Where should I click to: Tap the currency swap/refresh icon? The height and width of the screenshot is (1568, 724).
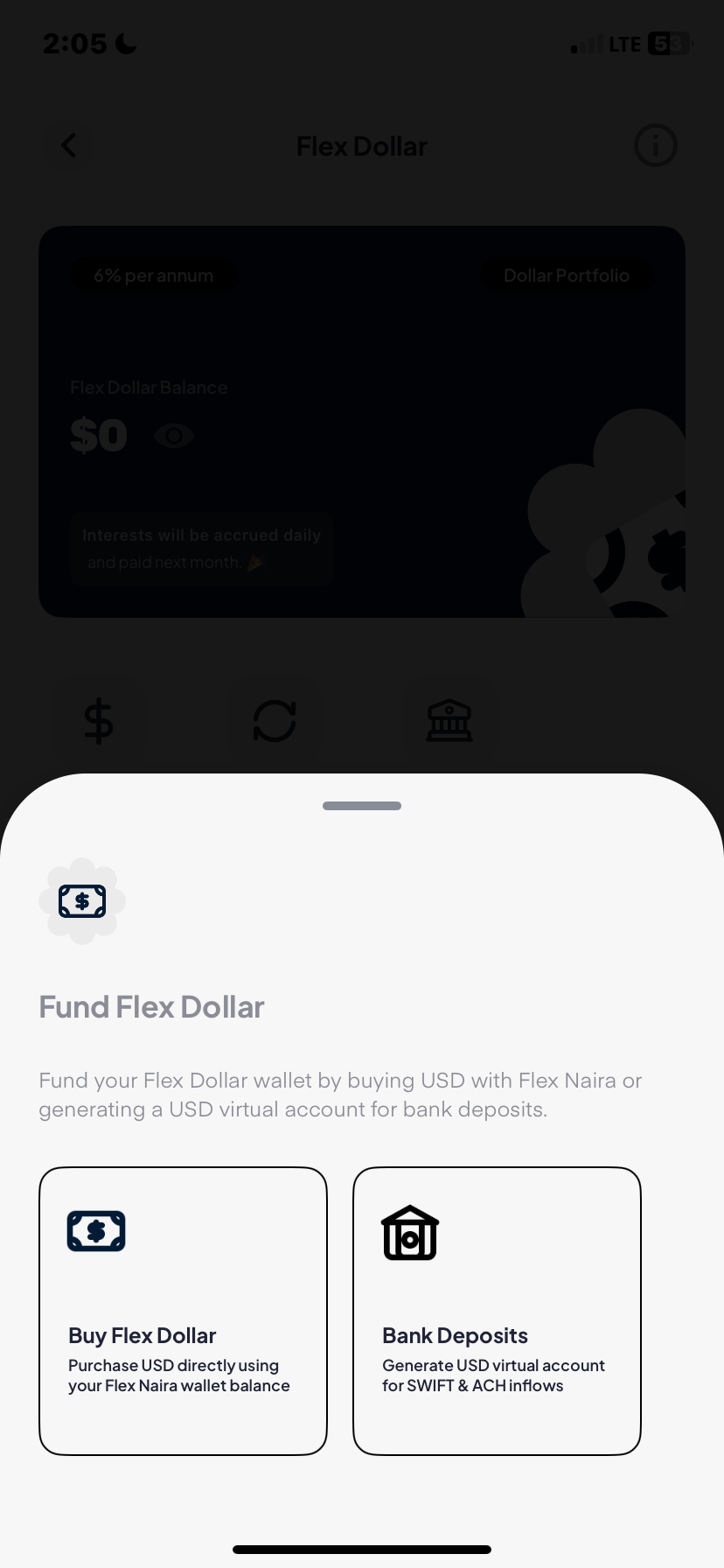274,720
